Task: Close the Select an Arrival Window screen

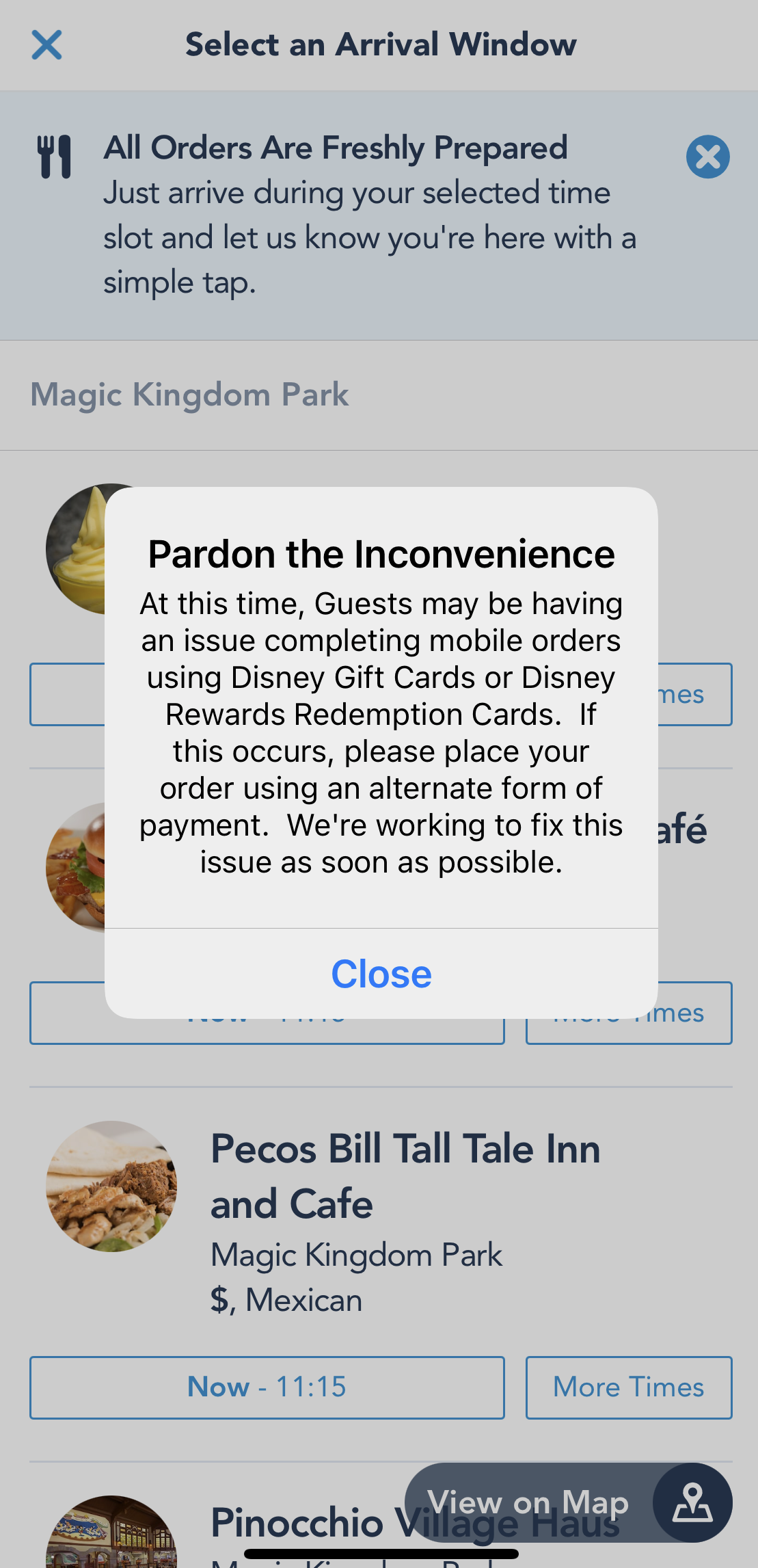Action: 46,45
